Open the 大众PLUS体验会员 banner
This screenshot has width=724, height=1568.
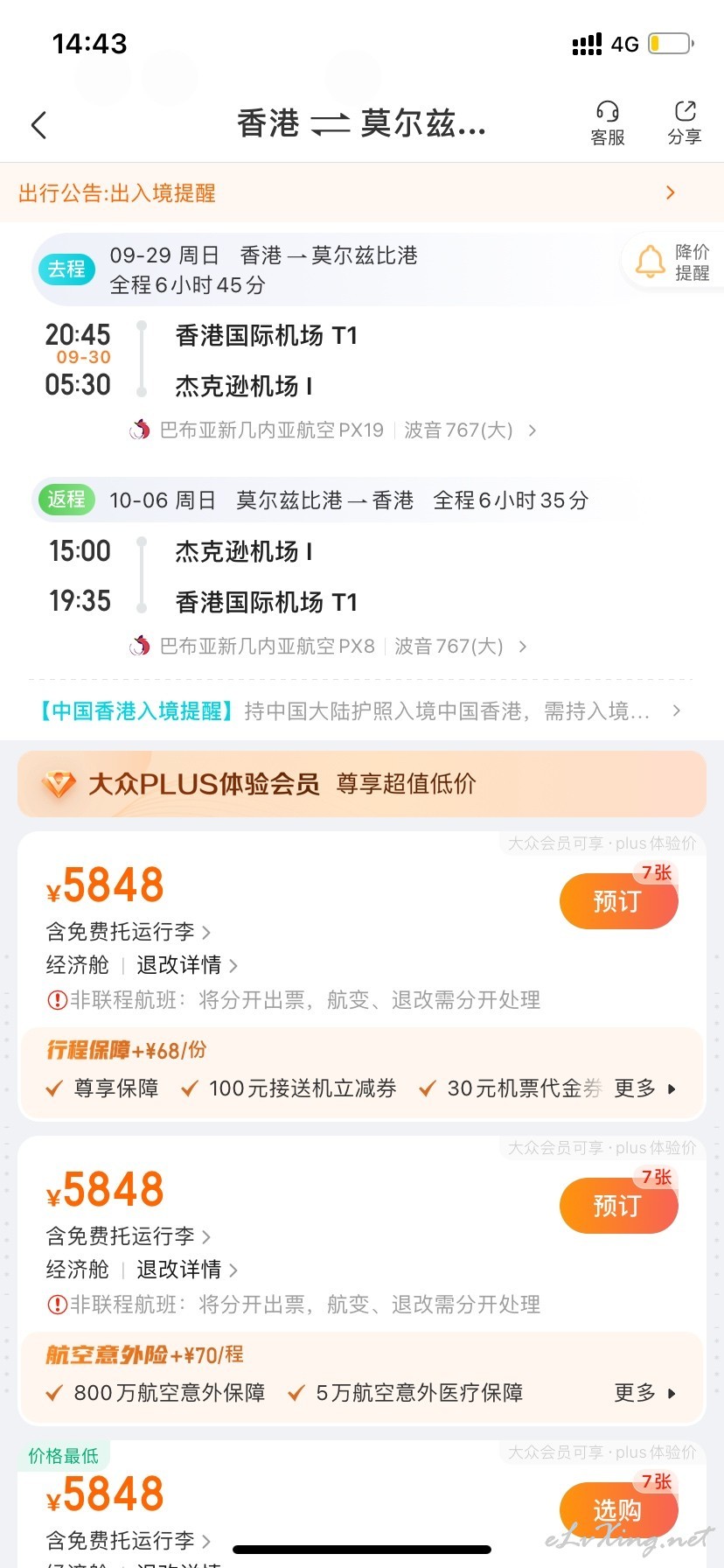[362, 784]
